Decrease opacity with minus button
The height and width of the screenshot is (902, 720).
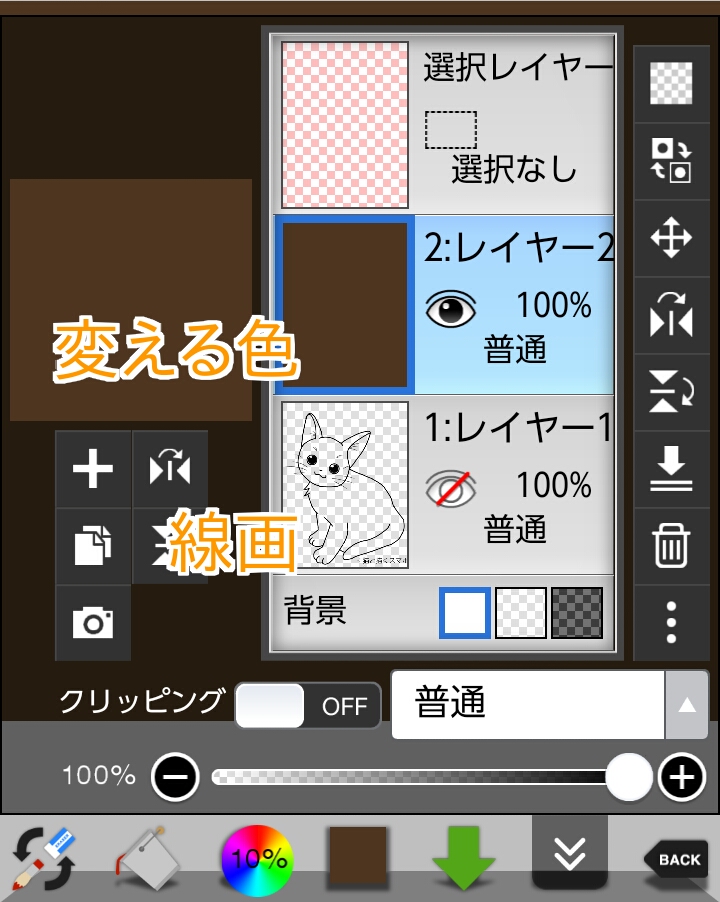(x=176, y=776)
